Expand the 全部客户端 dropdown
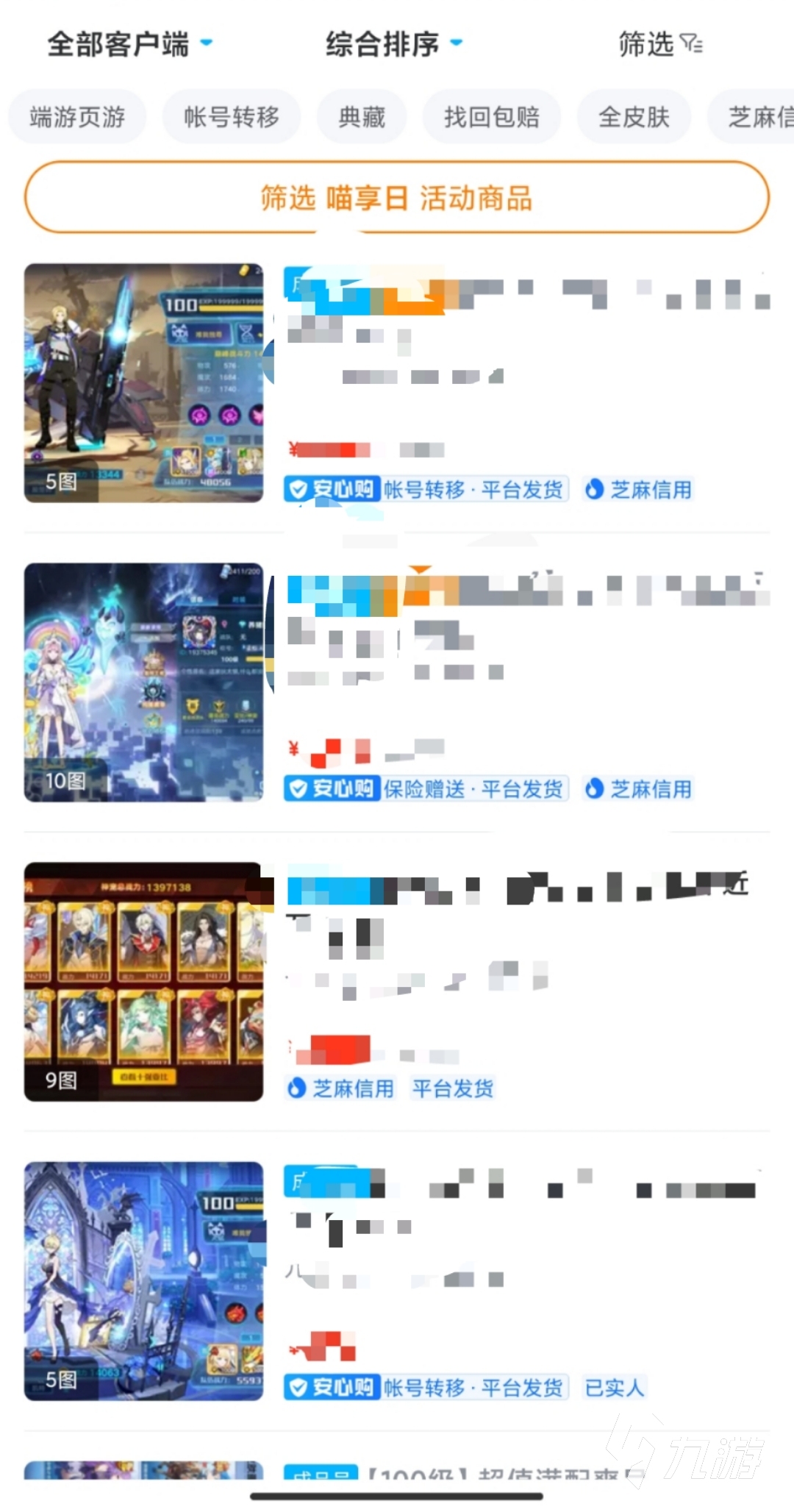The width and height of the screenshot is (794, 1512). point(129,44)
